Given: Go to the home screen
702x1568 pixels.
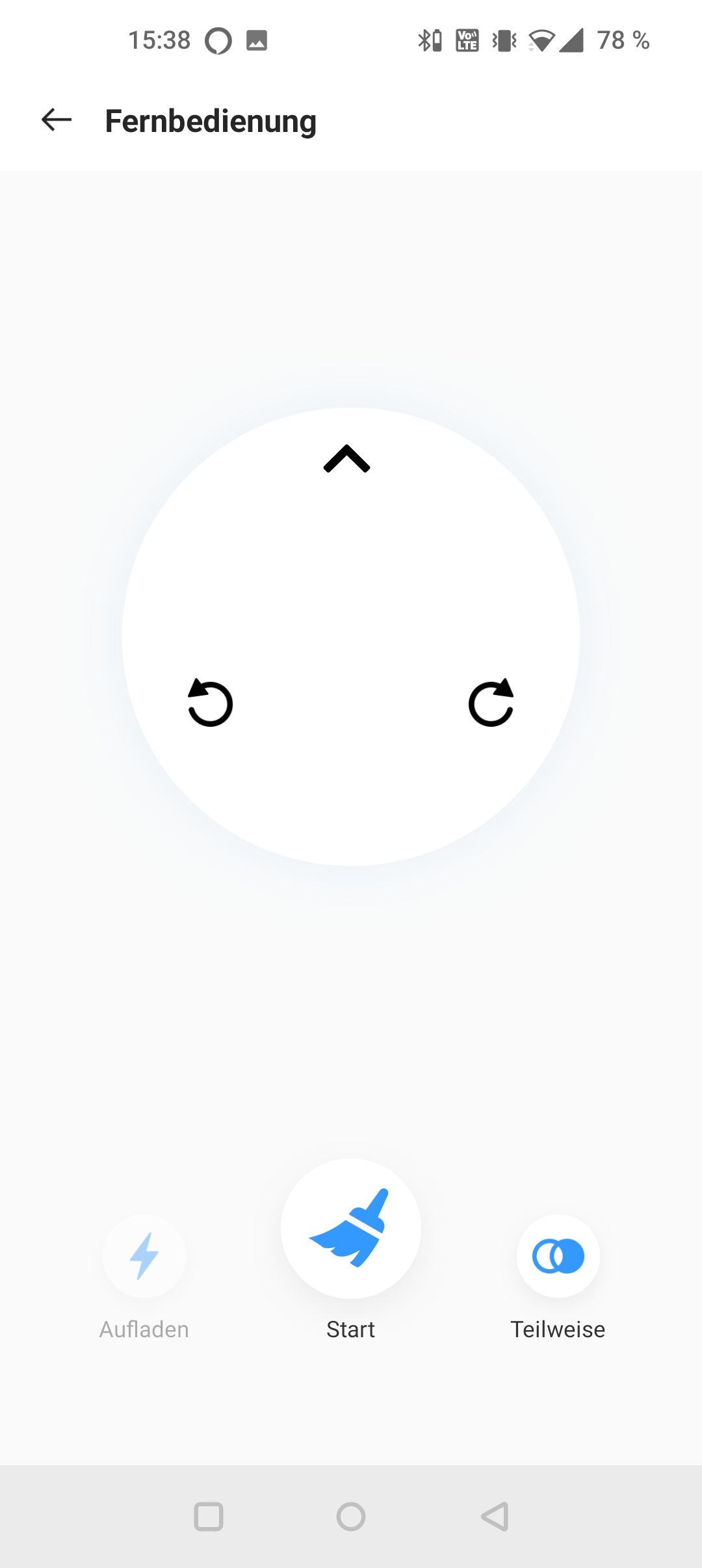Looking at the screenshot, I should [351, 1517].
